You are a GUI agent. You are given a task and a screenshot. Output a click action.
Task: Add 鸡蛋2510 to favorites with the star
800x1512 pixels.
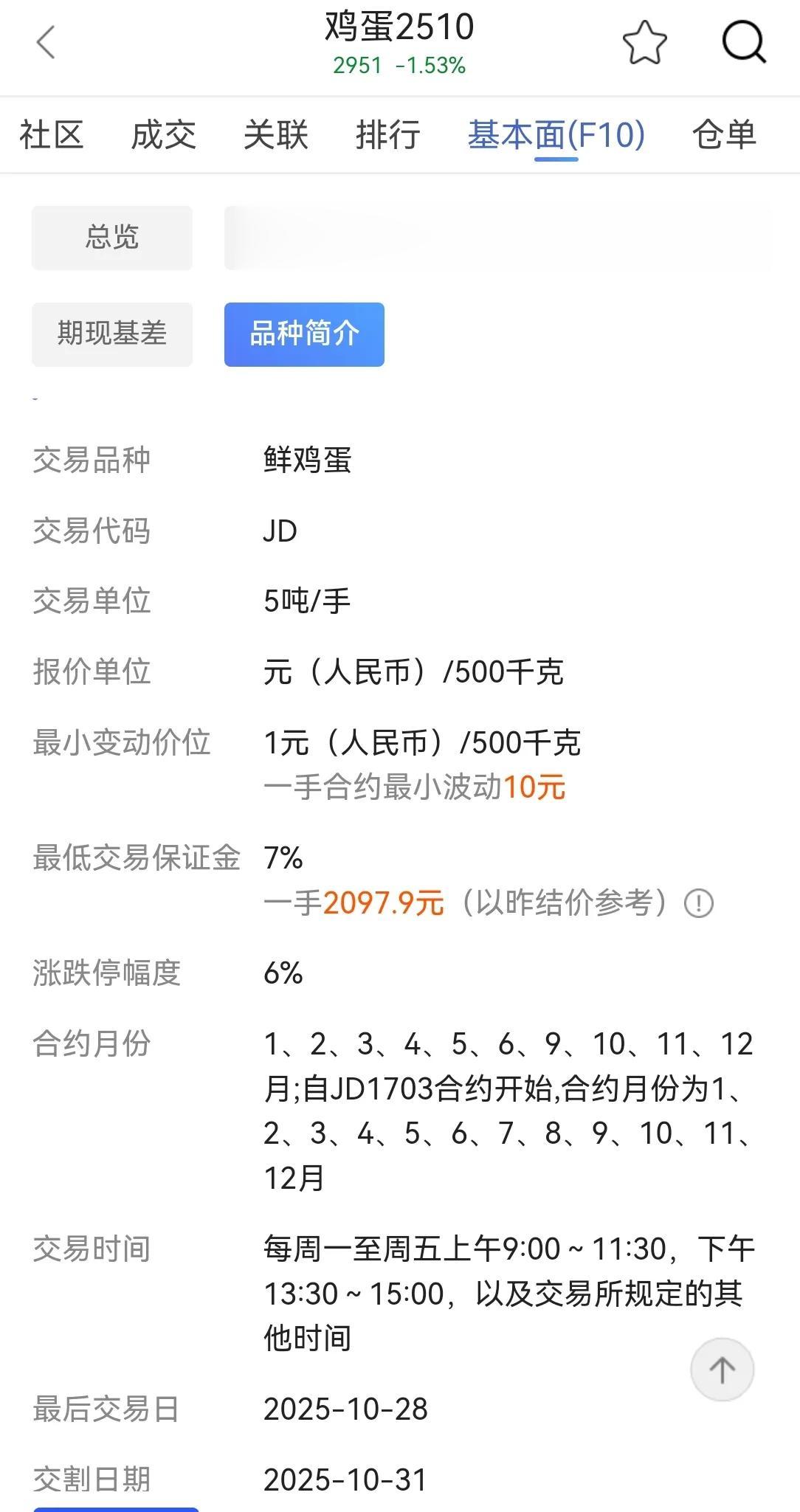tap(644, 43)
